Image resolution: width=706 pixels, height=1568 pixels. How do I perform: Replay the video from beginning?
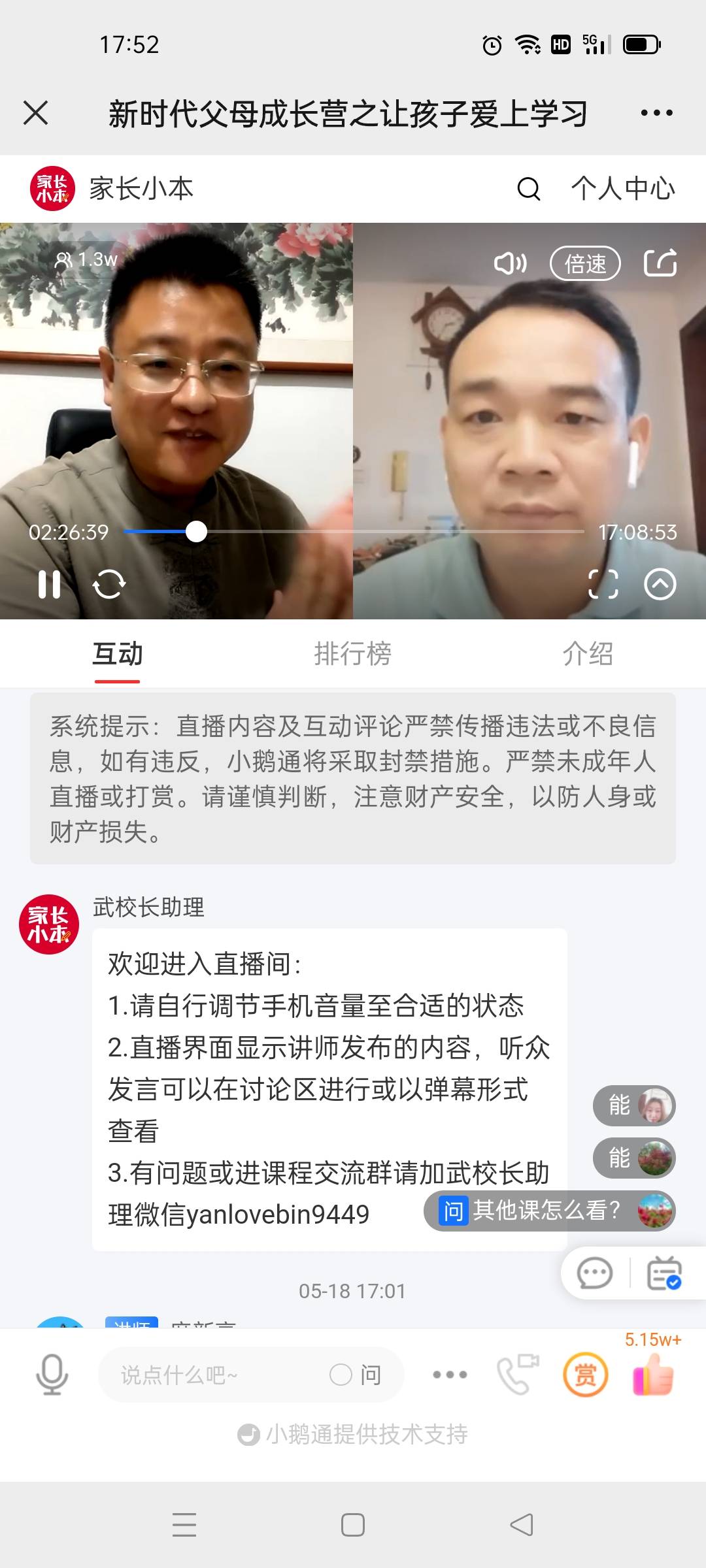coord(111,585)
